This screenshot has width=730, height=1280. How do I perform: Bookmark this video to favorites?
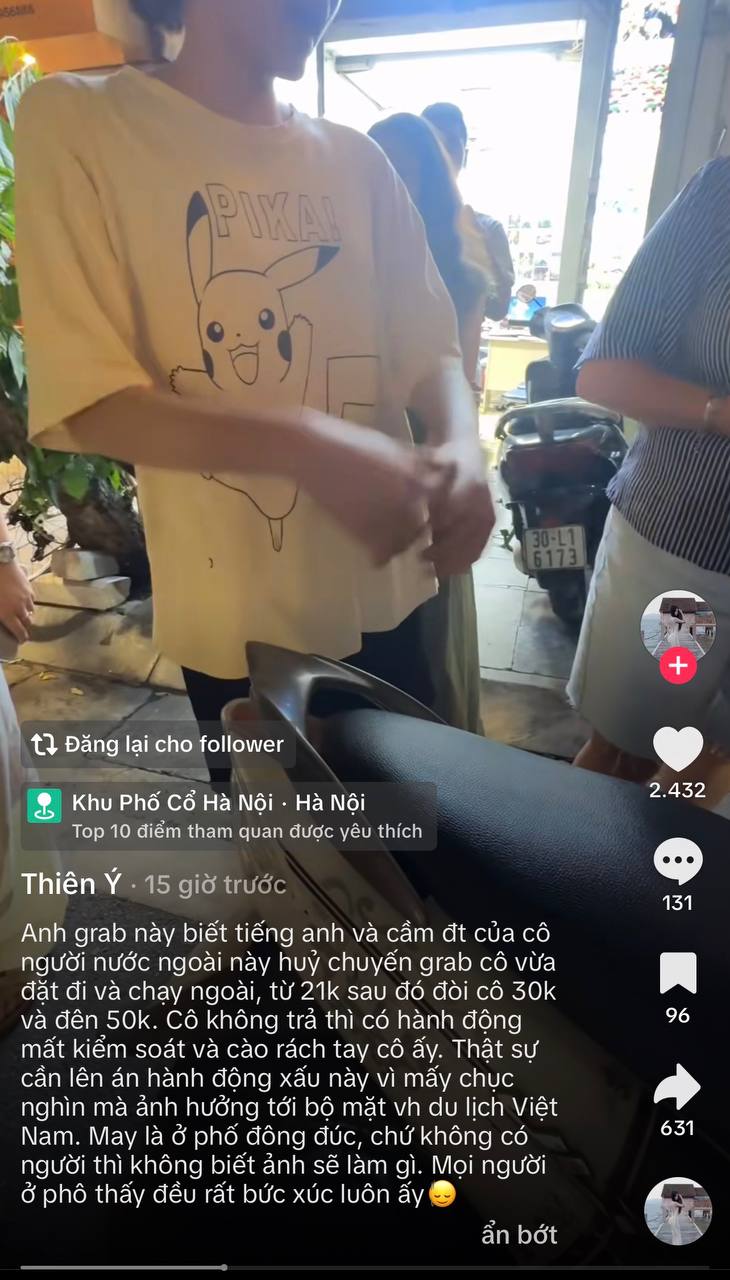pyautogui.click(x=677, y=973)
